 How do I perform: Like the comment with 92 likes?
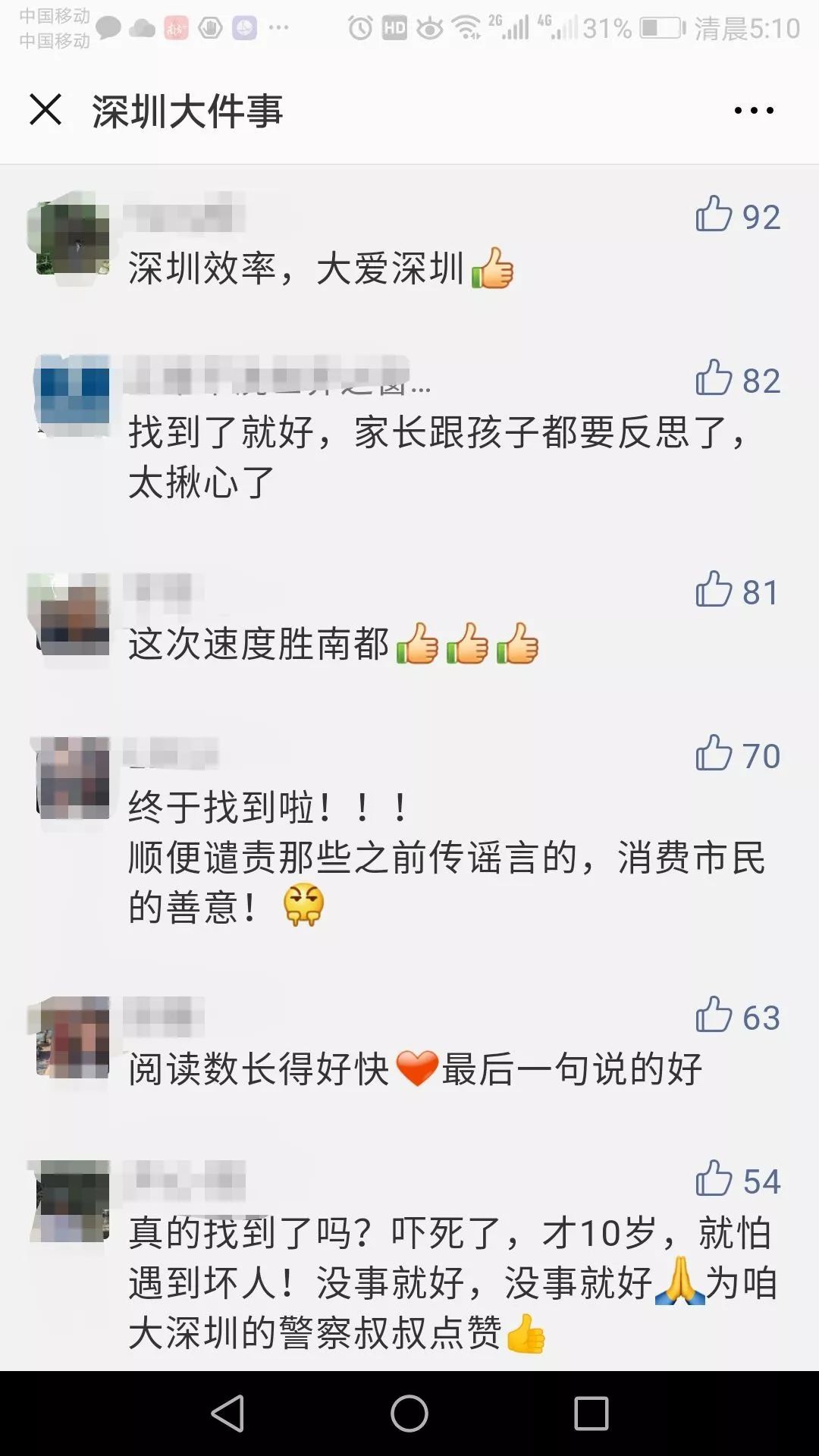[x=714, y=215]
